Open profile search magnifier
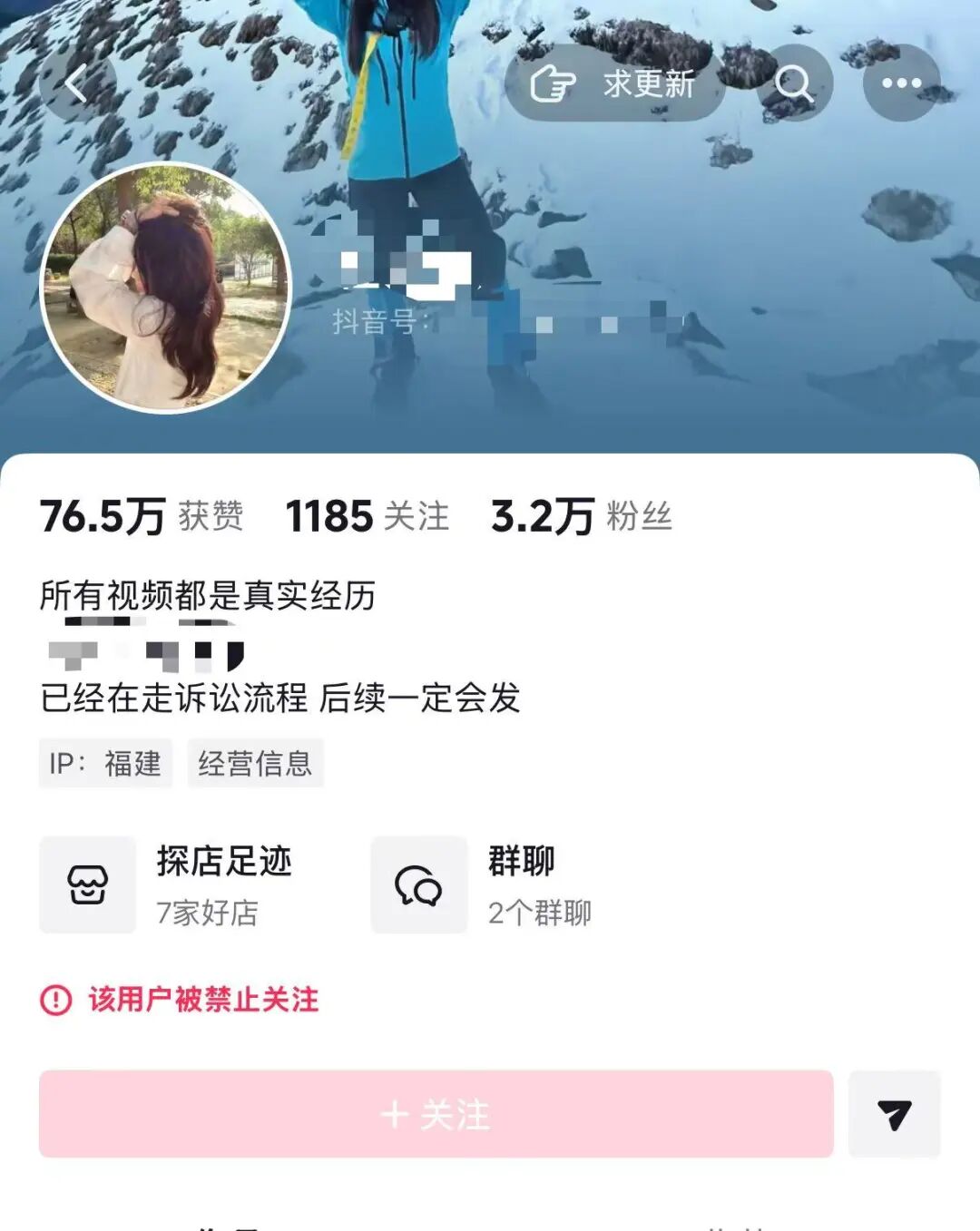Image resolution: width=980 pixels, height=1231 pixels. tap(795, 83)
